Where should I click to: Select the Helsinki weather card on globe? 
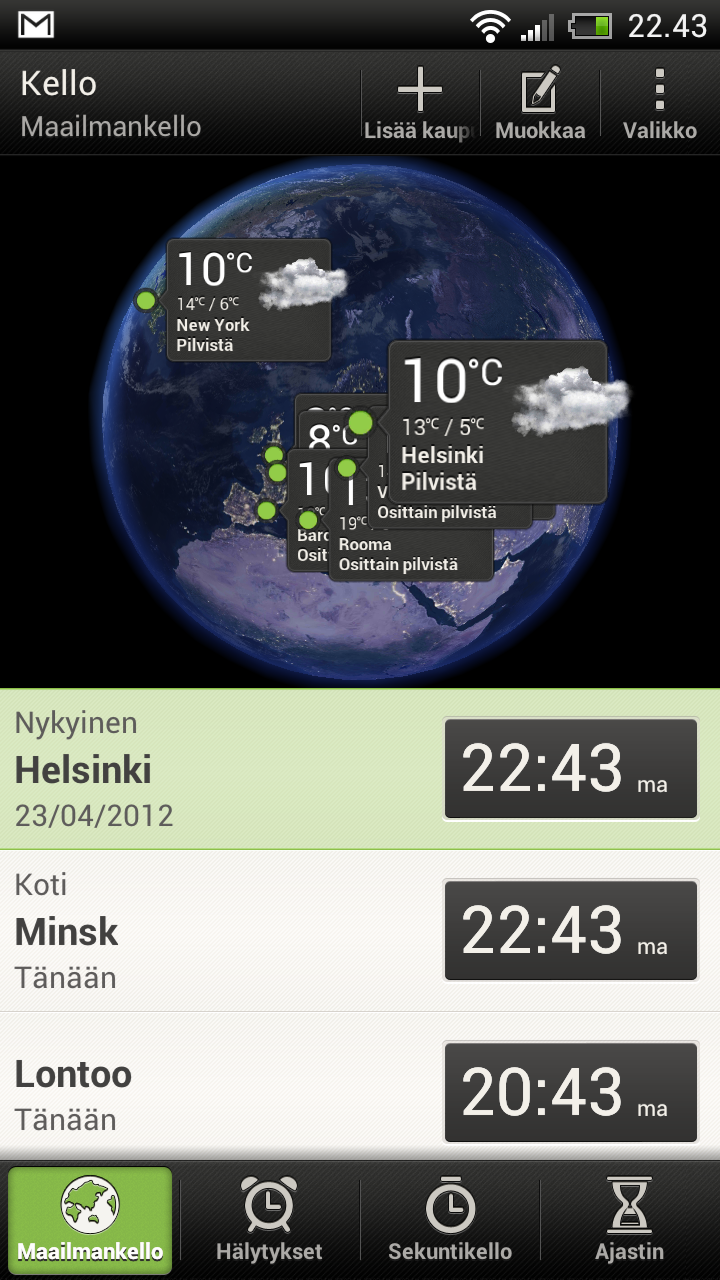(497, 421)
